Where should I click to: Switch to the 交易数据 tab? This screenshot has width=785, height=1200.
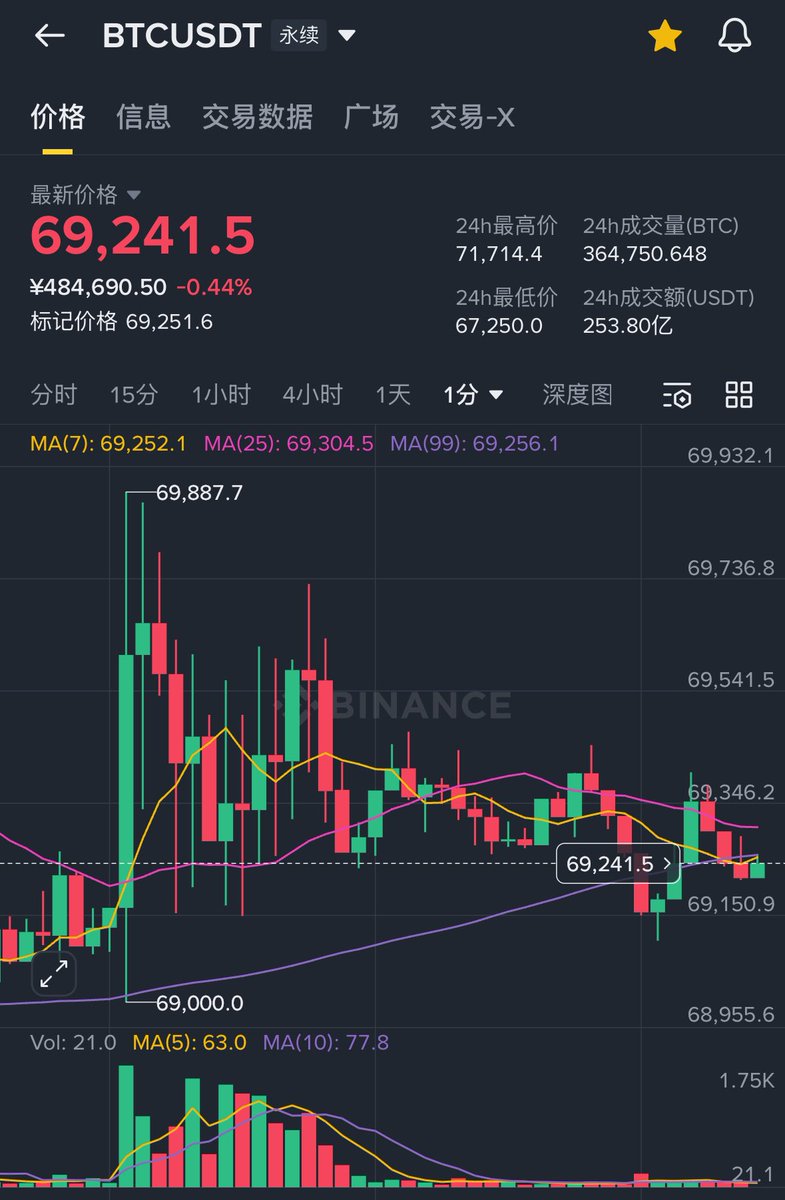pyautogui.click(x=257, y=117)
